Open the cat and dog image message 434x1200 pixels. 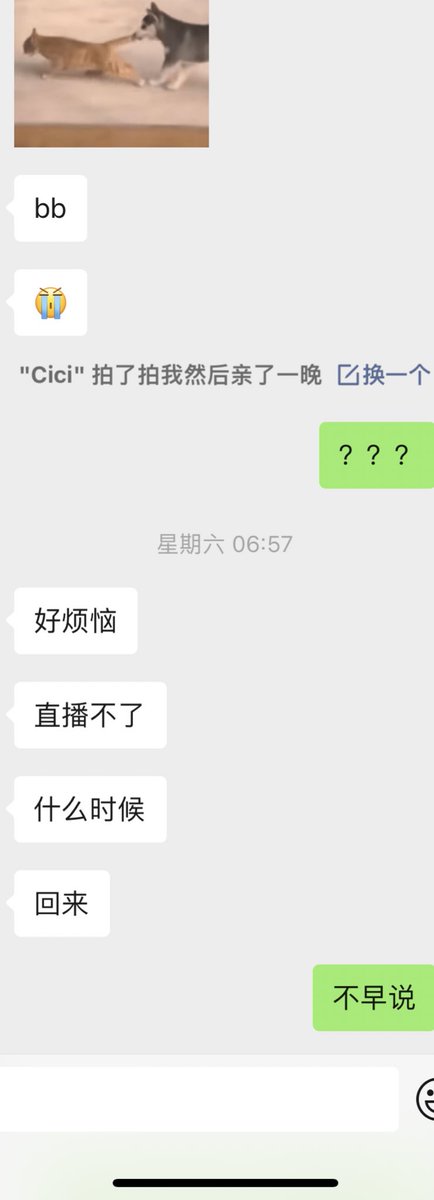(x=111, y=73)
